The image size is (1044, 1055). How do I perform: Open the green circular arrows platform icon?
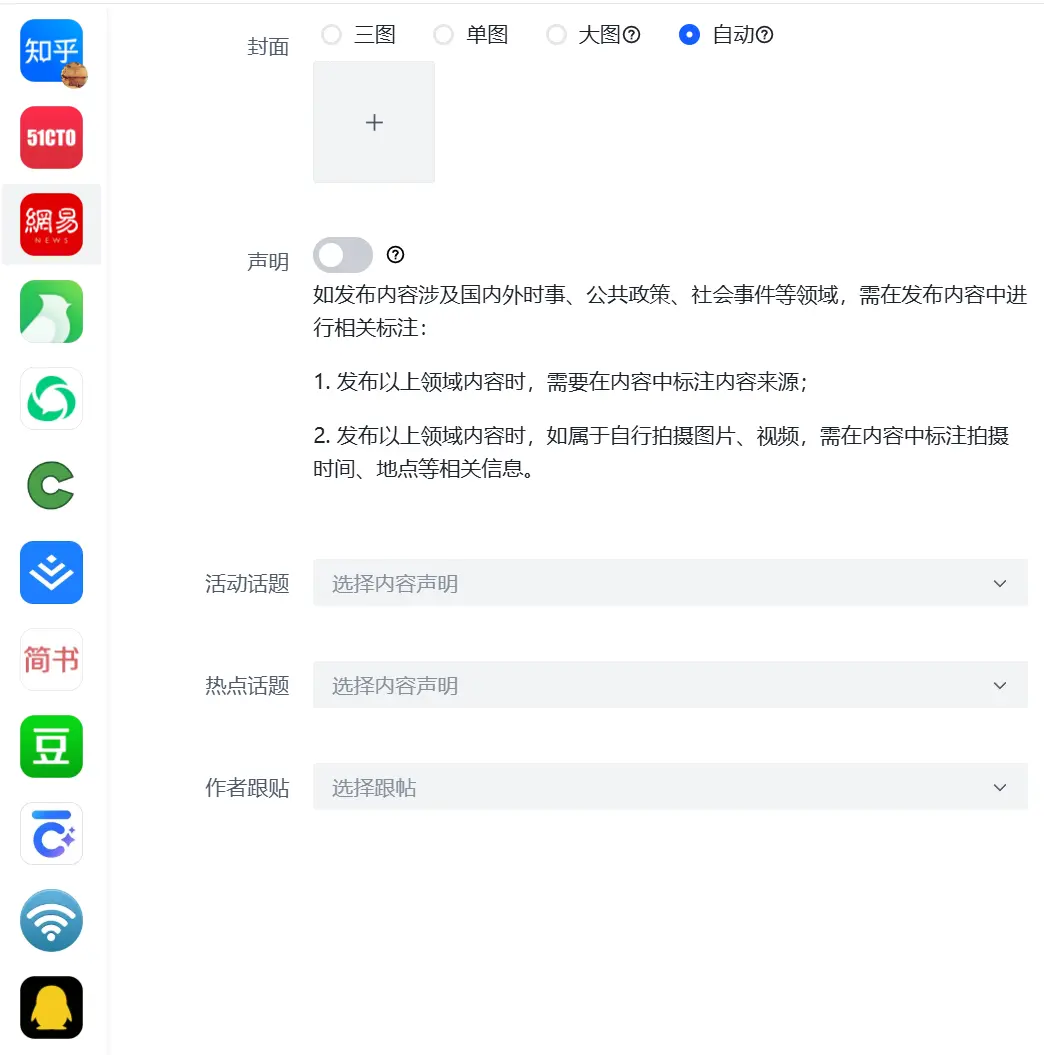(x=51, y=398)
